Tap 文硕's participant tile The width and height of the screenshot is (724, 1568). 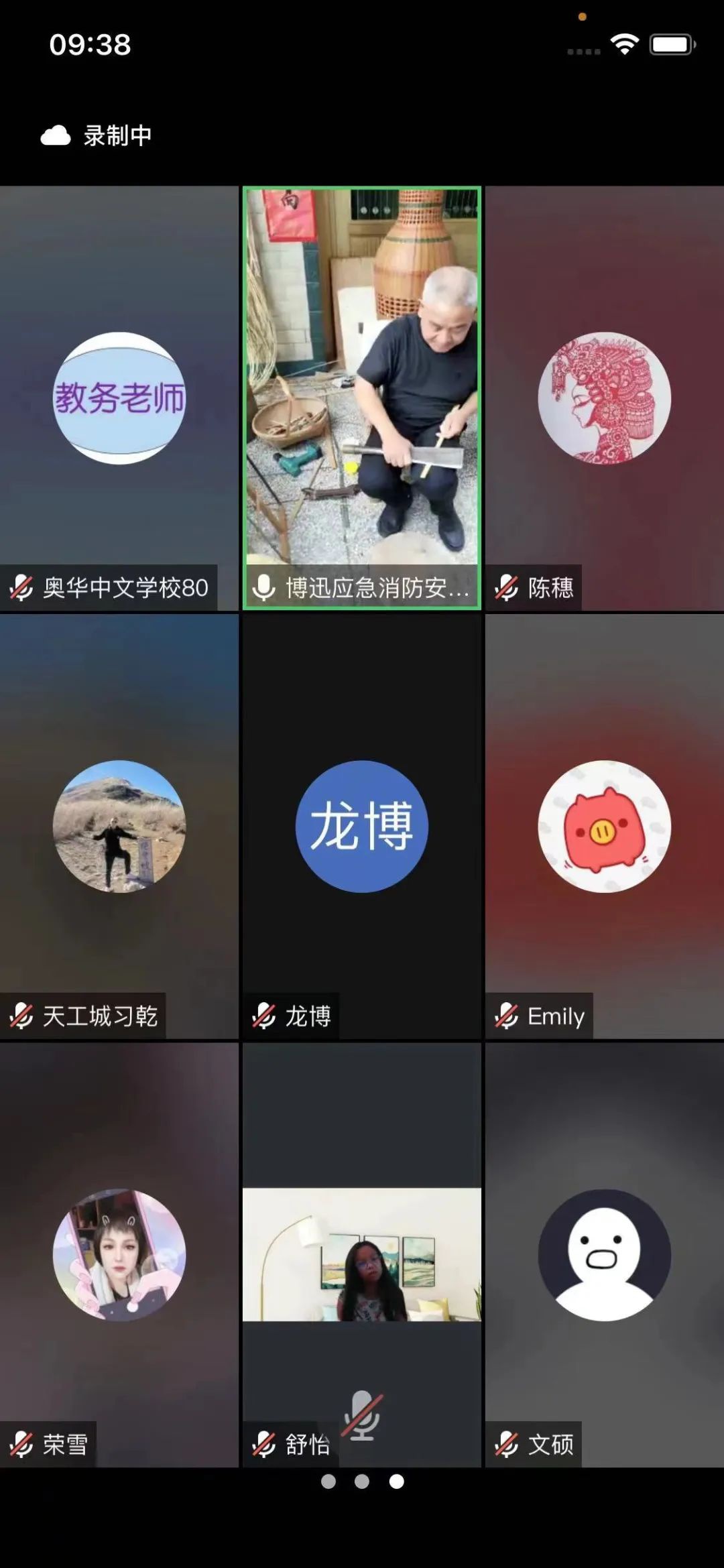click(x=605, y=1254)
